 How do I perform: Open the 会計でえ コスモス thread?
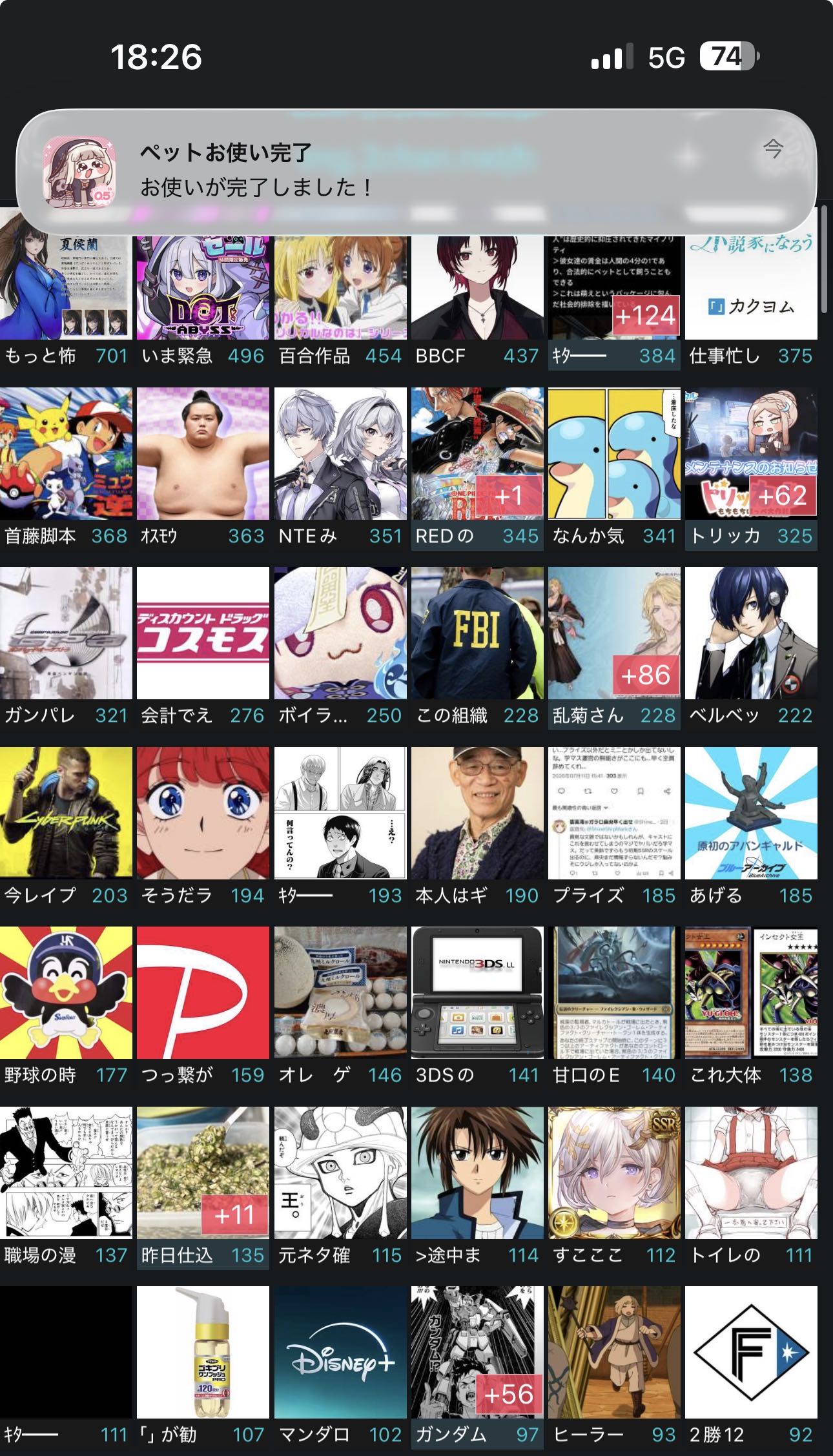(203, 648)
